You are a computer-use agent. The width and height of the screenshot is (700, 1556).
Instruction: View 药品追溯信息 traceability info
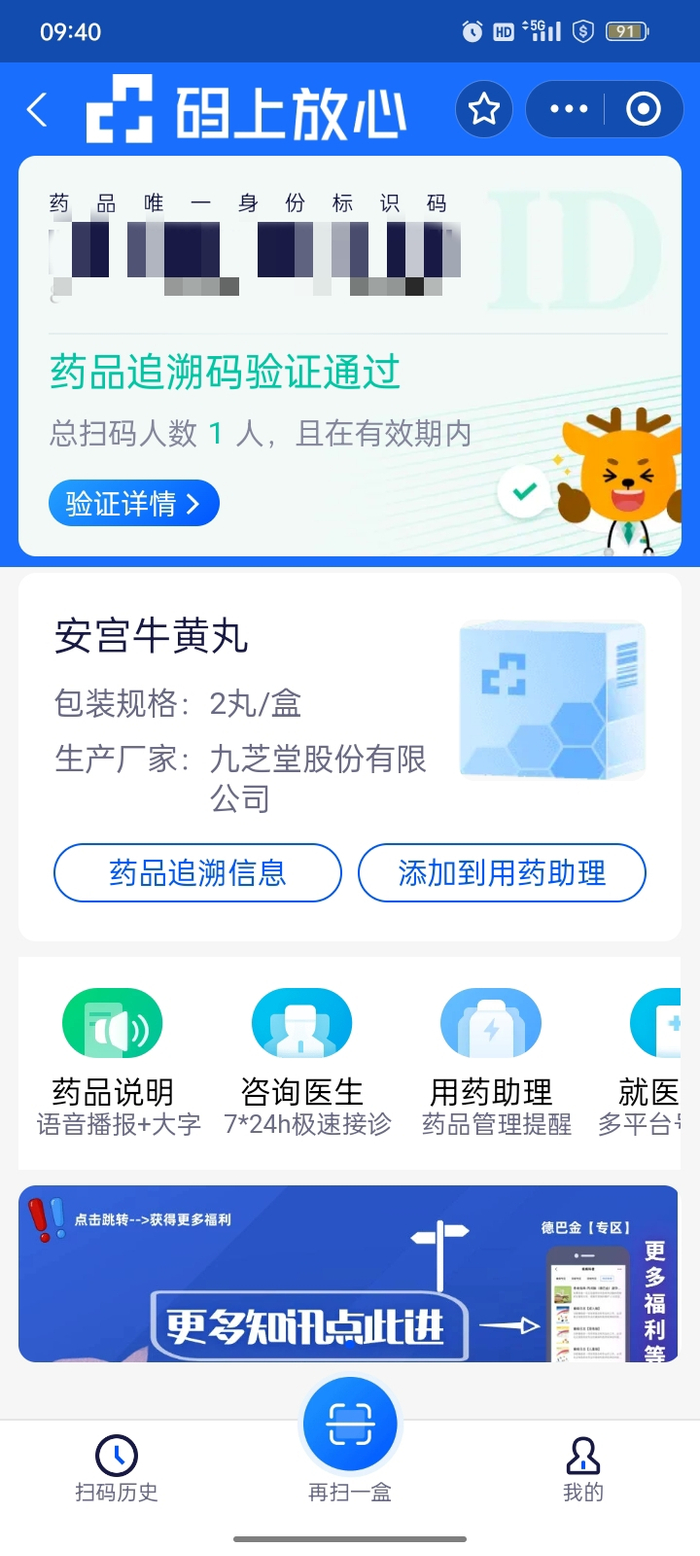[x=197, y=872]
